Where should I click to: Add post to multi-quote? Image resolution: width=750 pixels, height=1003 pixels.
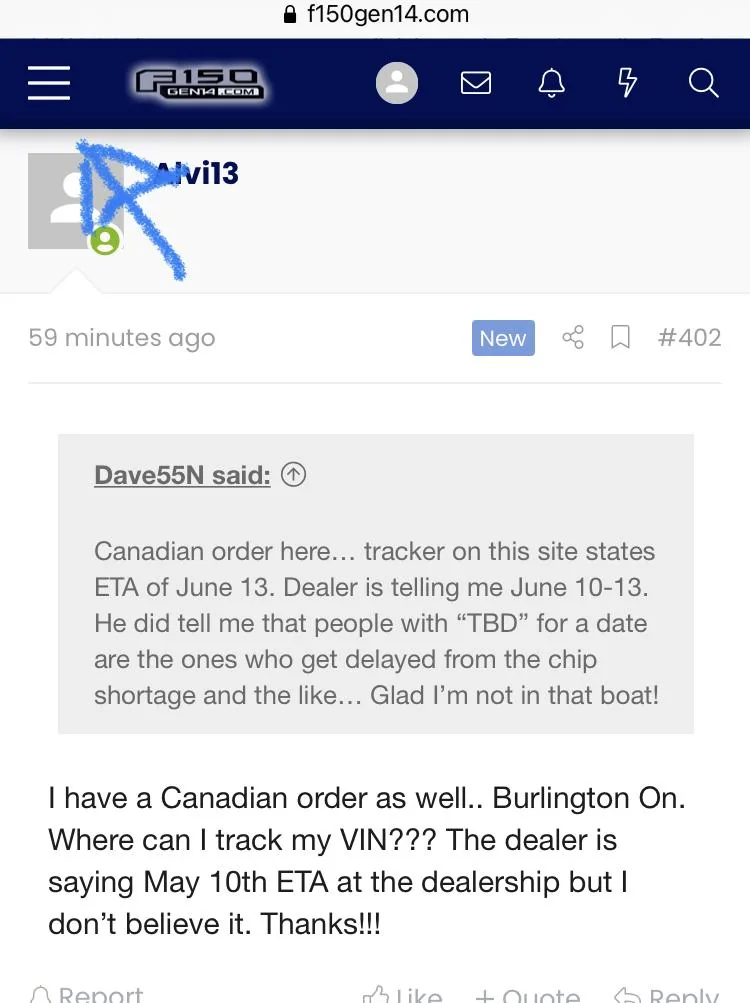coord(527,993)
